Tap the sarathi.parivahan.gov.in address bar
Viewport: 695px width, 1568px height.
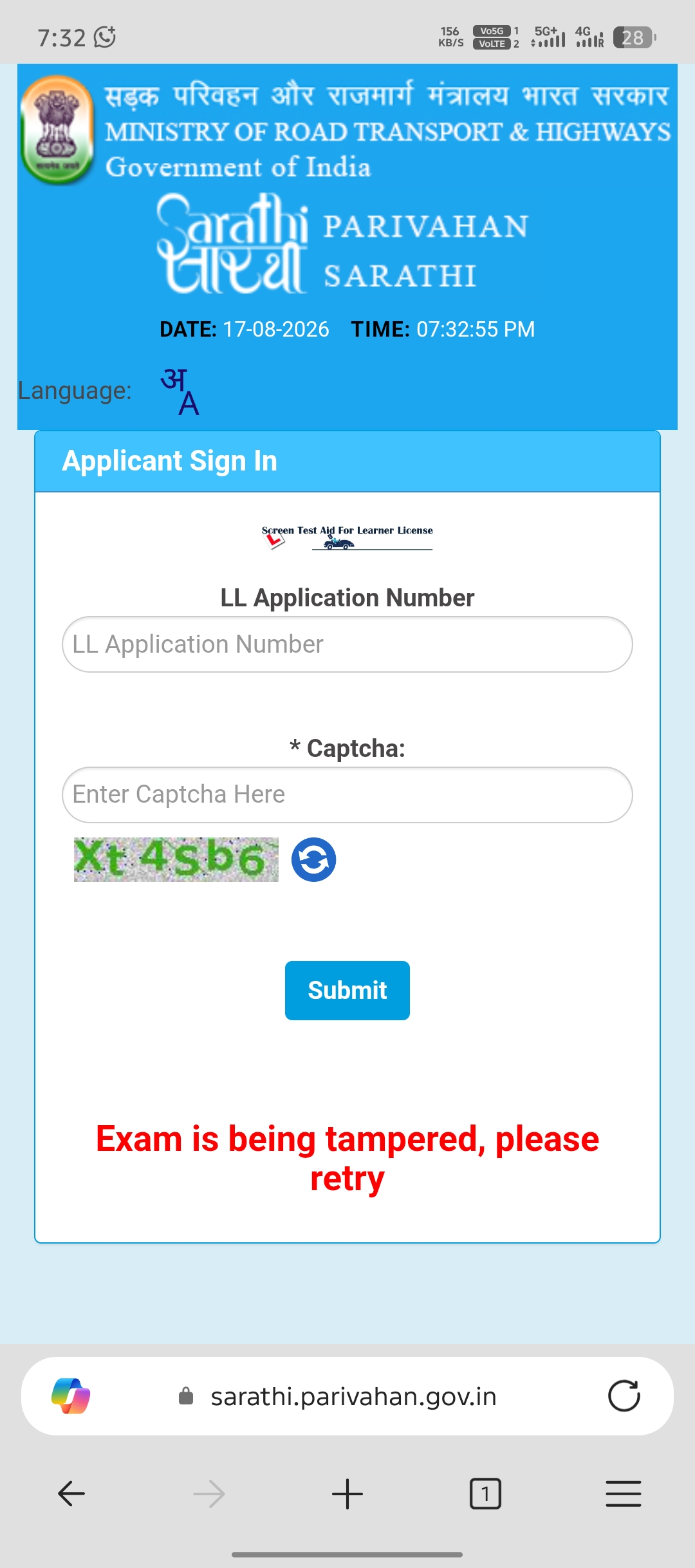(347, 1396)
